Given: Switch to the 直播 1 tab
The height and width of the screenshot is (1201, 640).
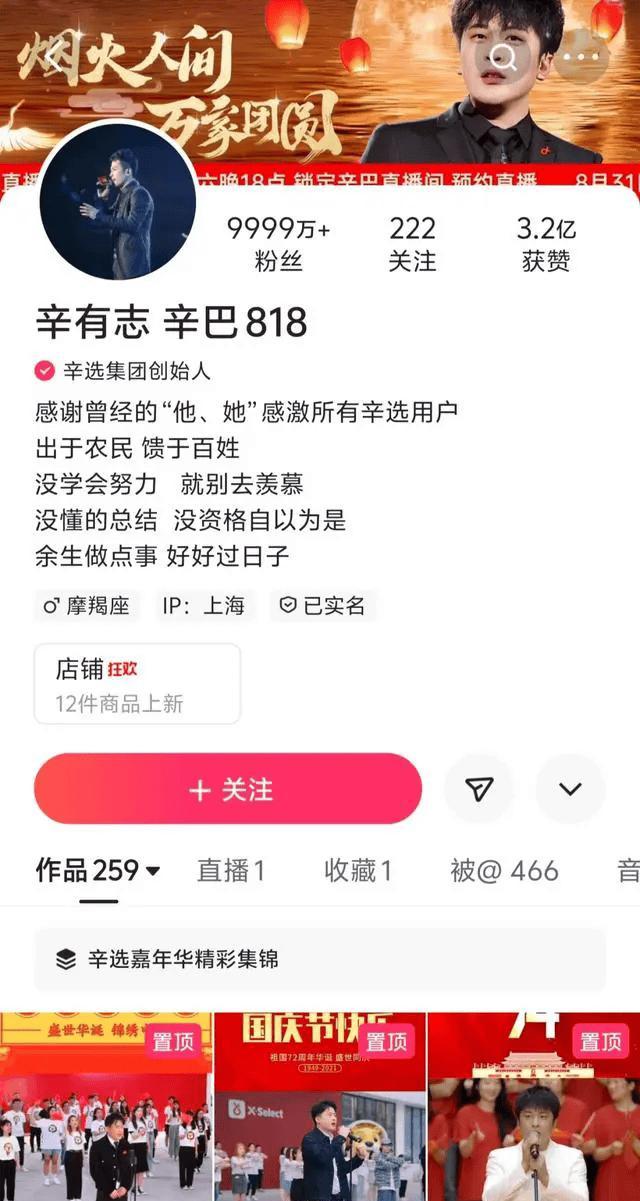Looking at the screenshot, I should click(x=231, y=871).
